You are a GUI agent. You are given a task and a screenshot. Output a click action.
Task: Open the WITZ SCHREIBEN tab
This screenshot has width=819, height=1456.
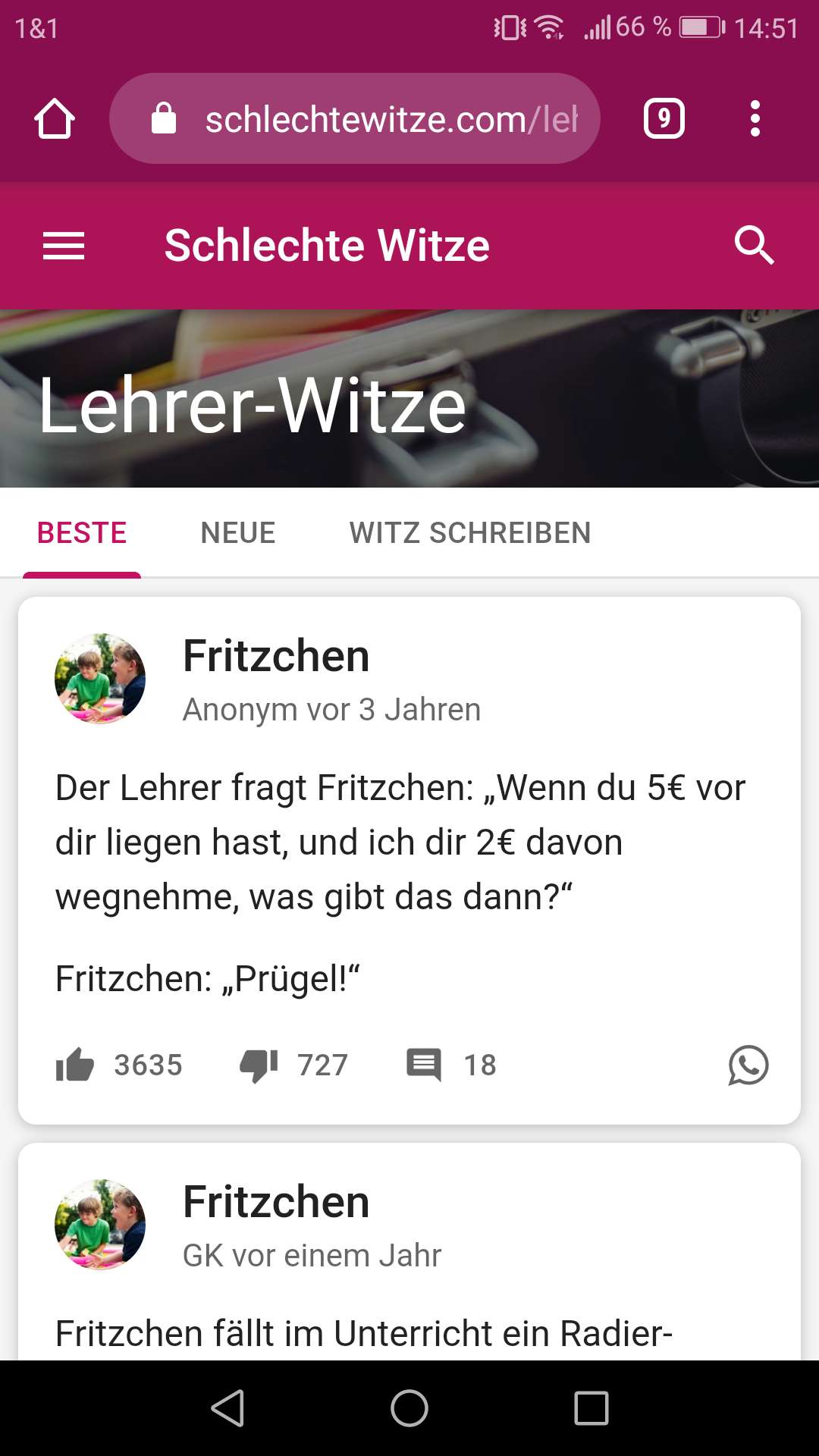pyautogui.click(x=470, y=533)
